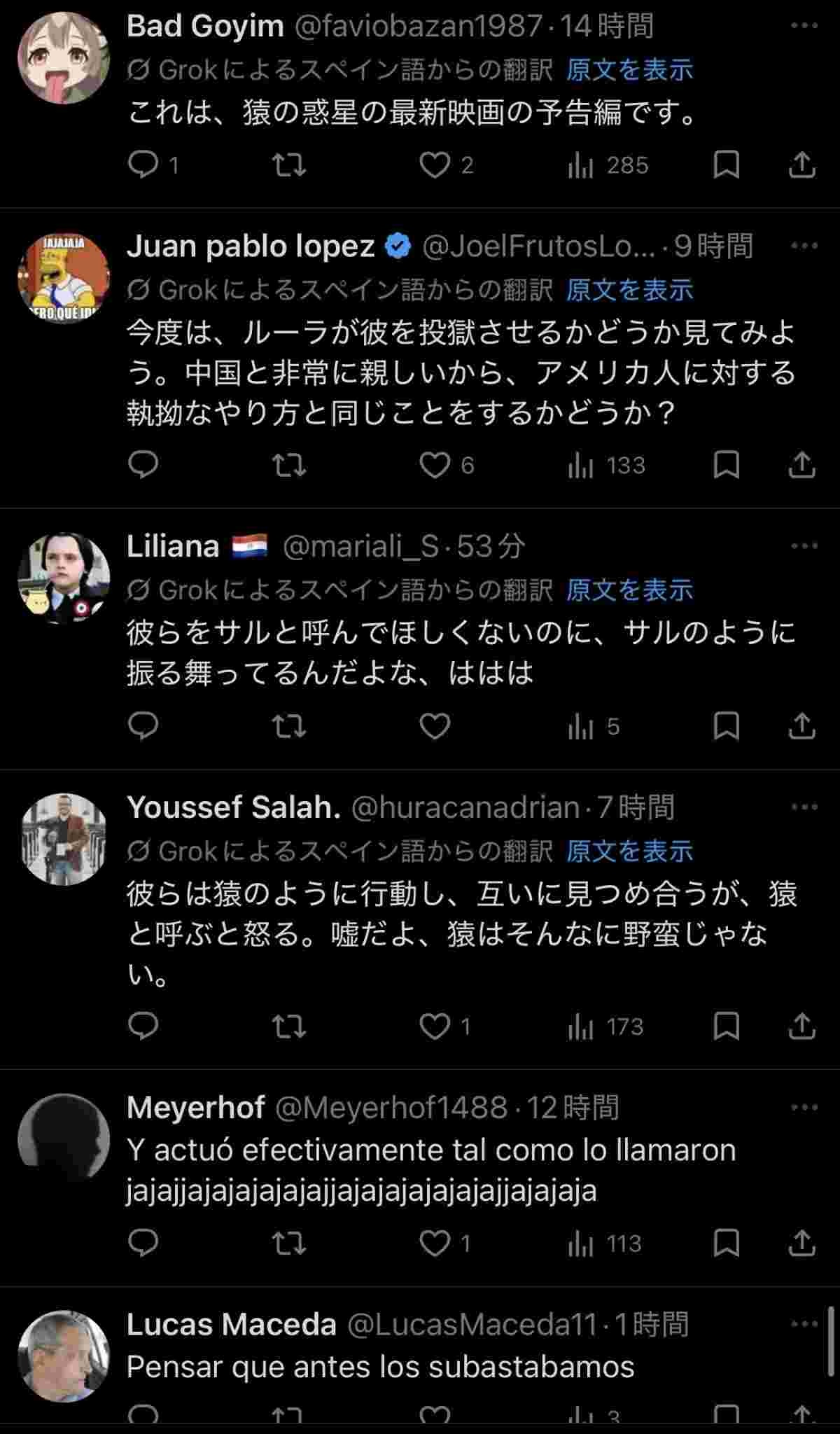Share Liliana's reply

(x=801, y=726)
